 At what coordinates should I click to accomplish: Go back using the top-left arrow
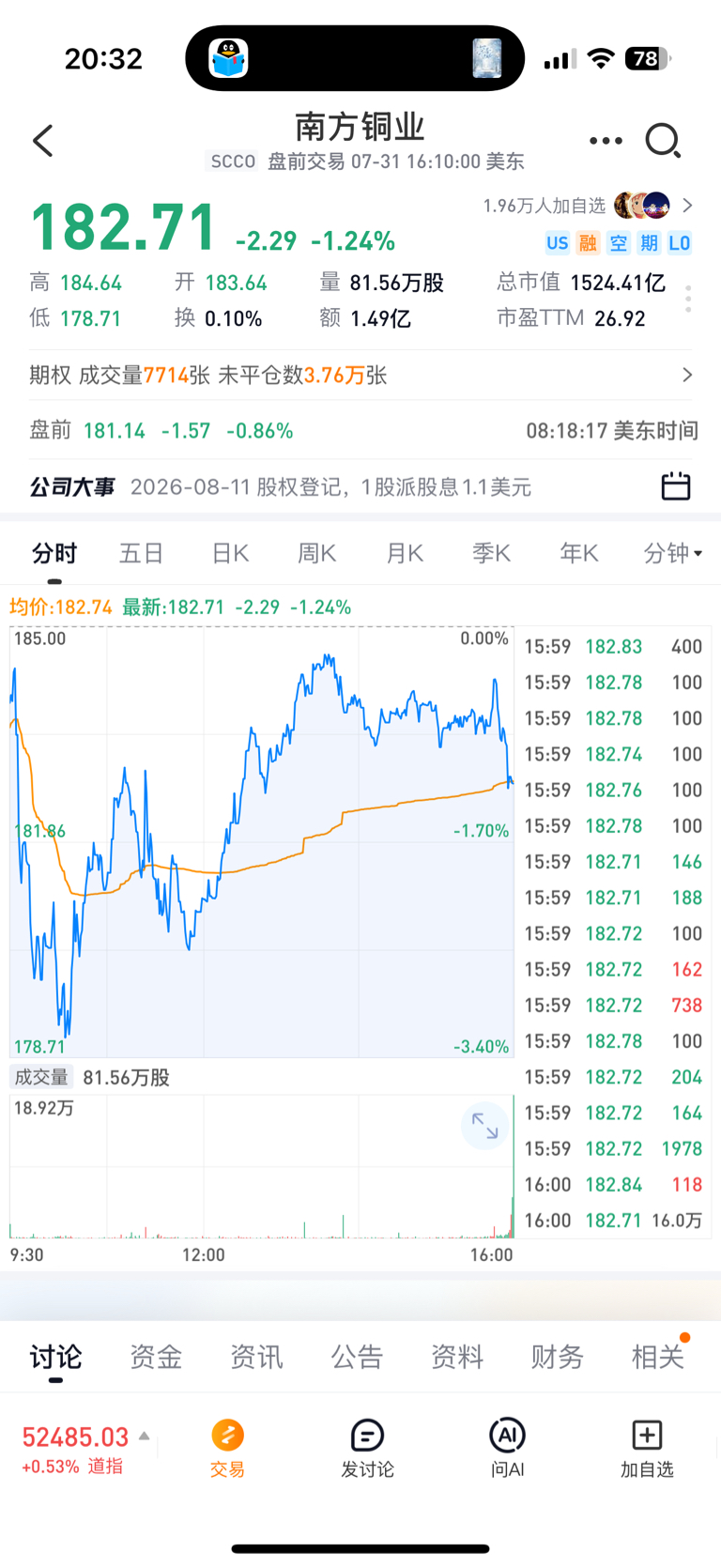[43, 141]
